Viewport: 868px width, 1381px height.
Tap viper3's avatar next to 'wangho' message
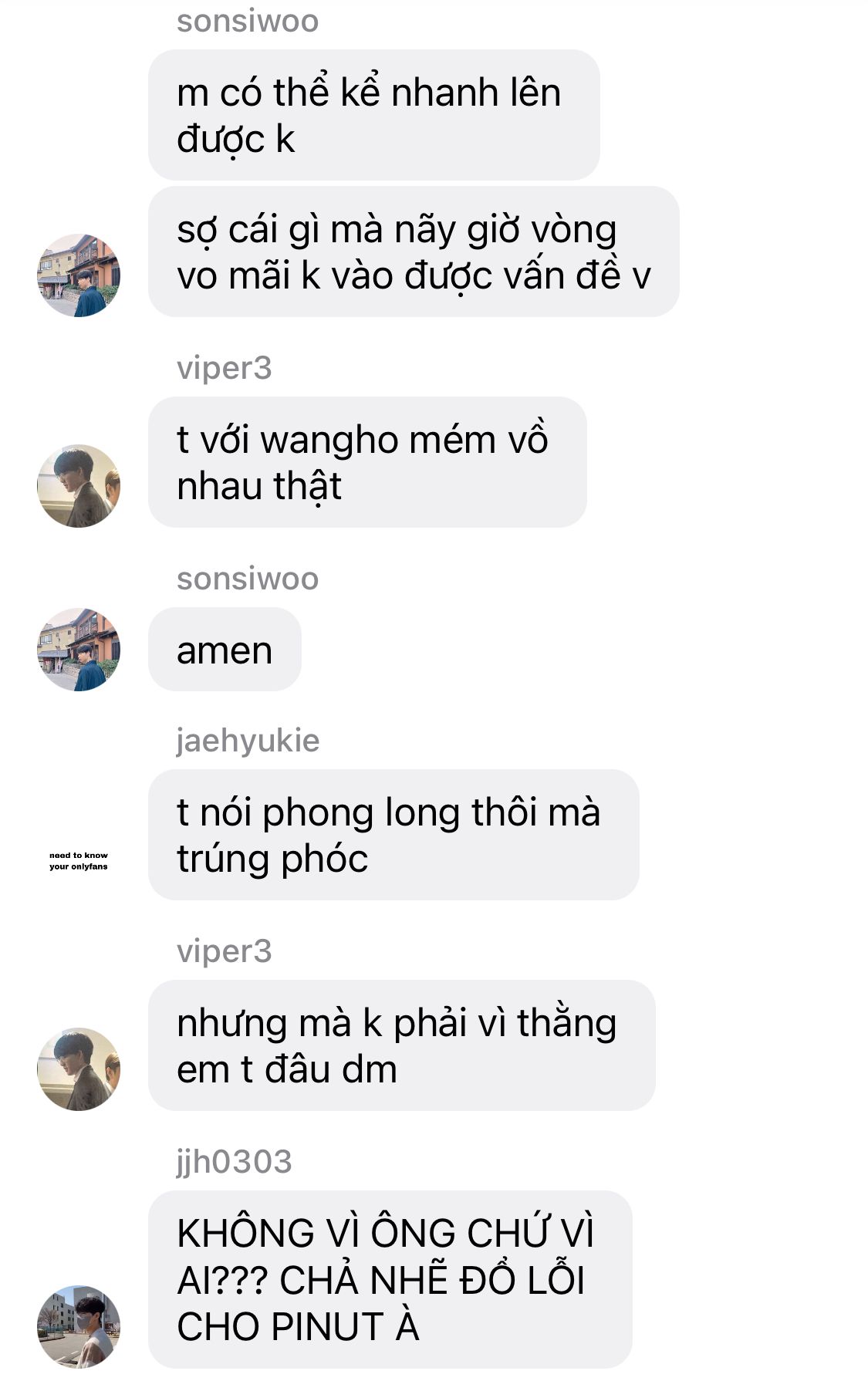(79, 486)
